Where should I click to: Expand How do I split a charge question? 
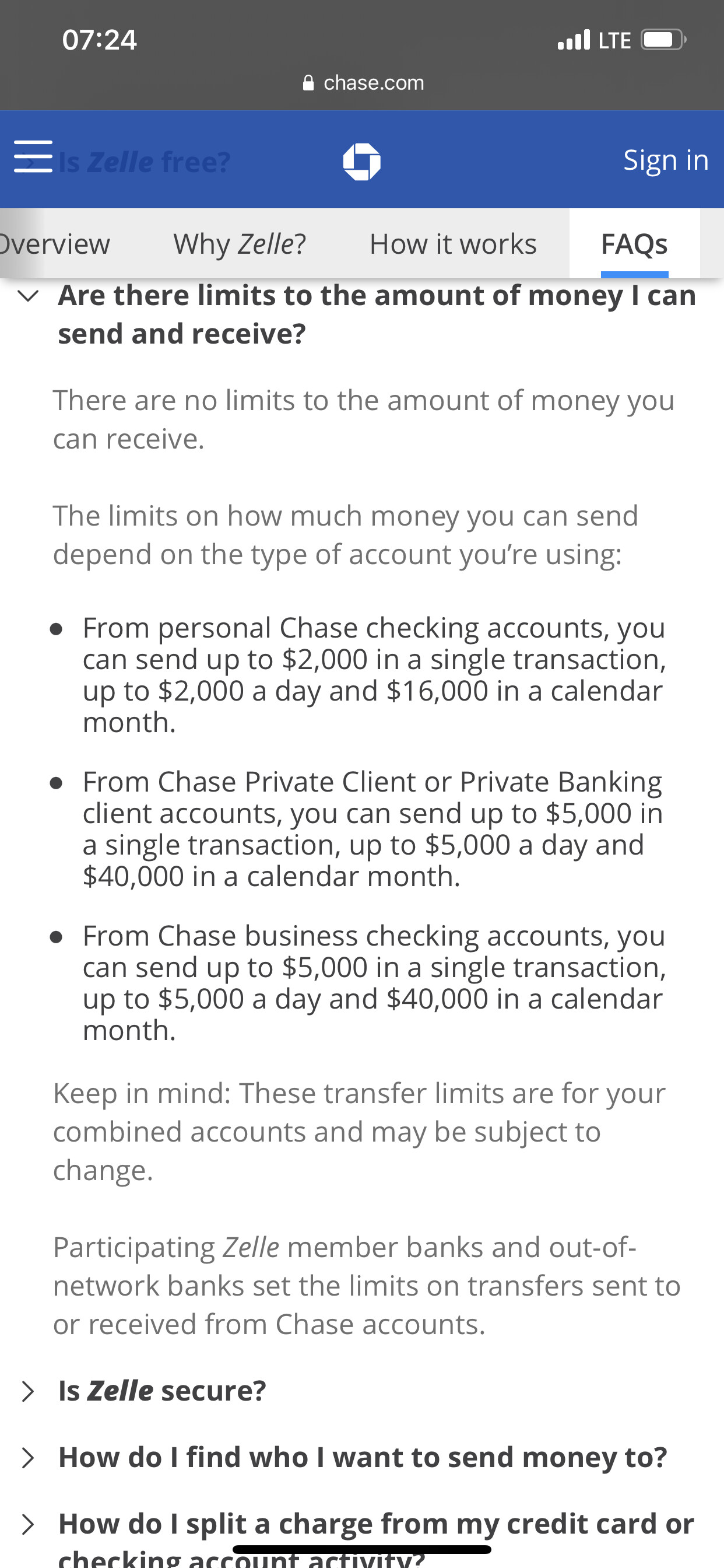click(375, 1525)
